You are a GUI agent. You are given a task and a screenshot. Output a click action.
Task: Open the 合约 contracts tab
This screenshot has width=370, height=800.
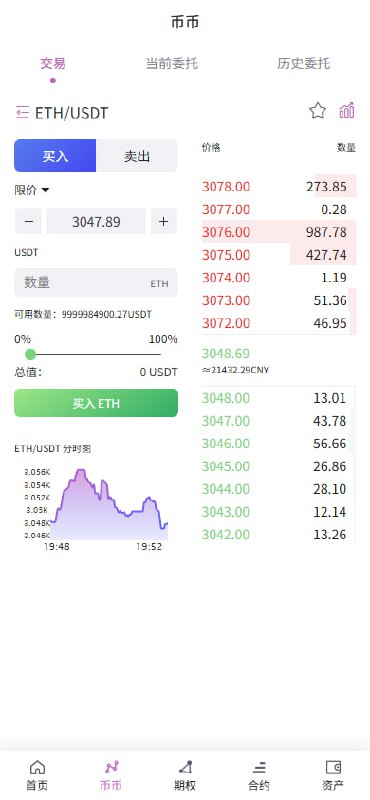[x=259, y=774]
